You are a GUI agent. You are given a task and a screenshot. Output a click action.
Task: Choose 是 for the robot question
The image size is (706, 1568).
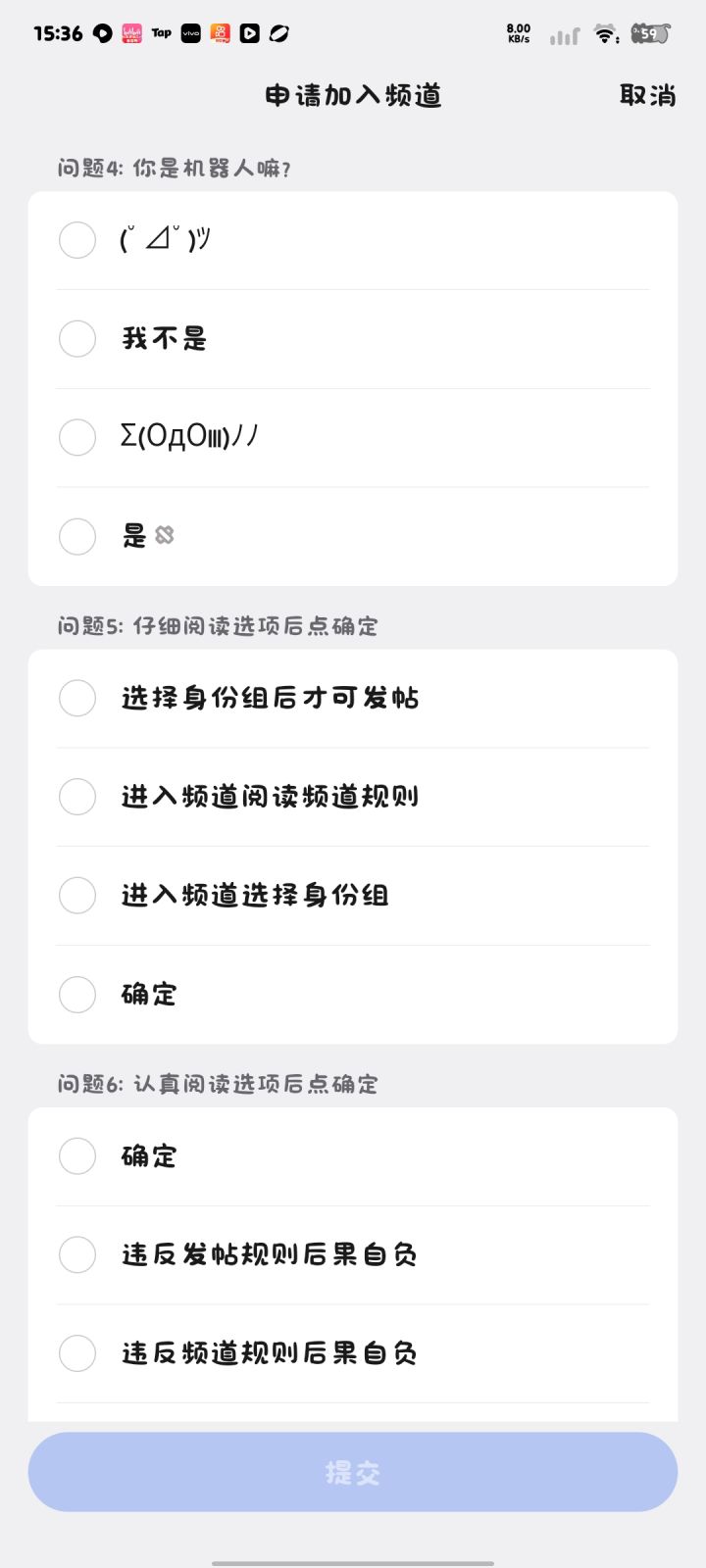click(353, 536)
